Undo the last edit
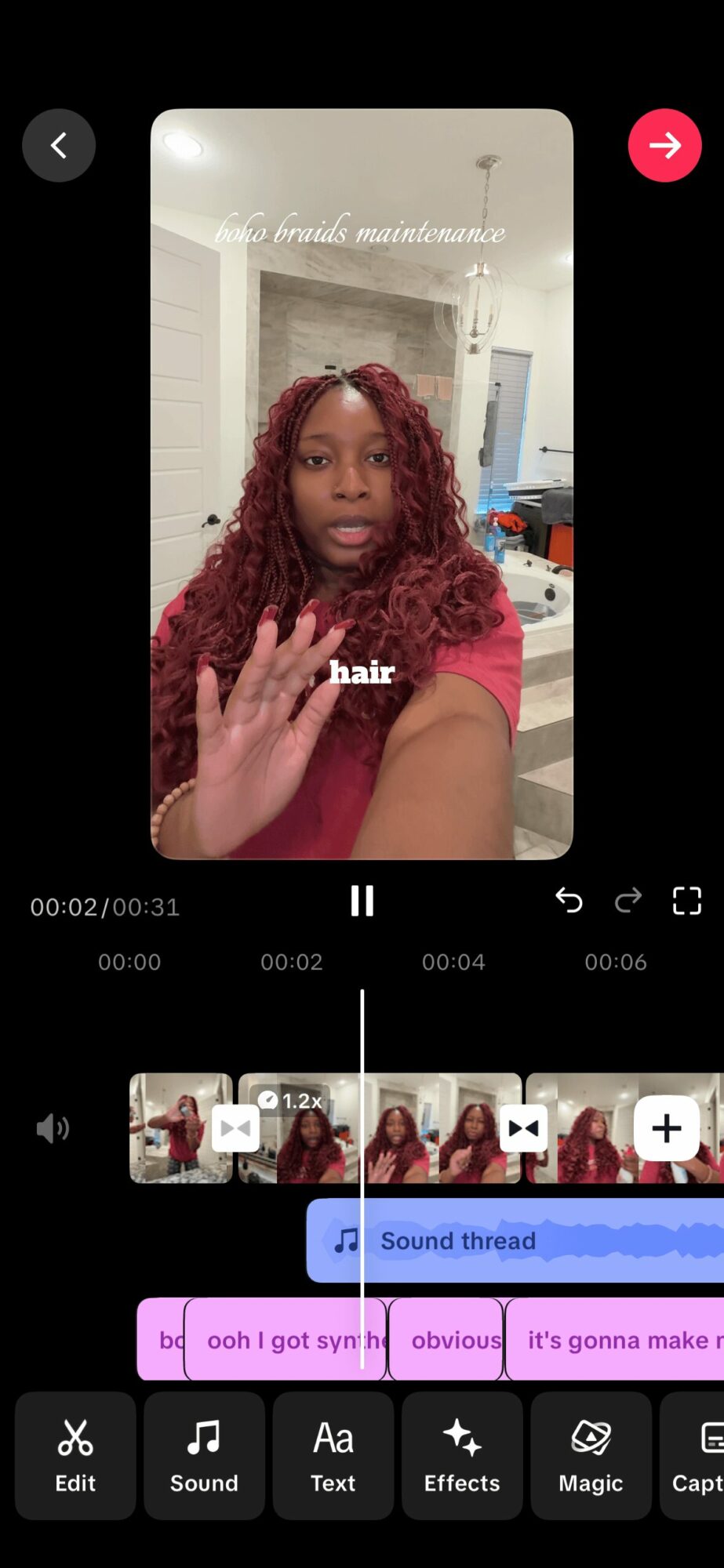Image resolution: width=724 pixels, height=1568 pixels. tap(569, 901)
